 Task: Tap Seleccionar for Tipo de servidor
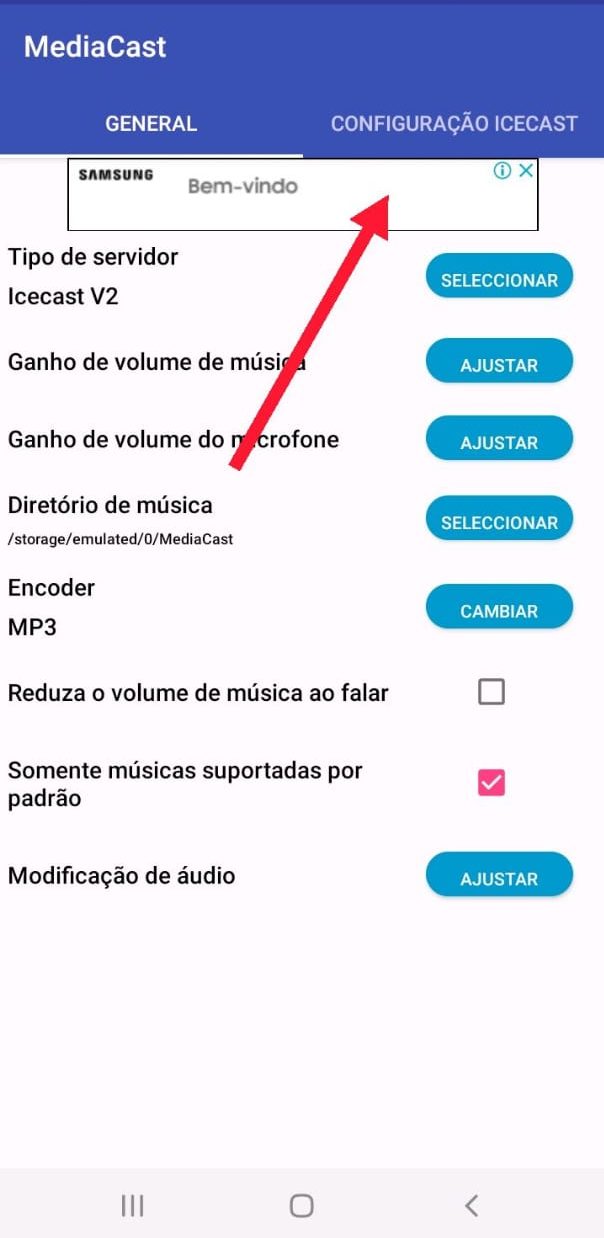click(x=499, y=279)
